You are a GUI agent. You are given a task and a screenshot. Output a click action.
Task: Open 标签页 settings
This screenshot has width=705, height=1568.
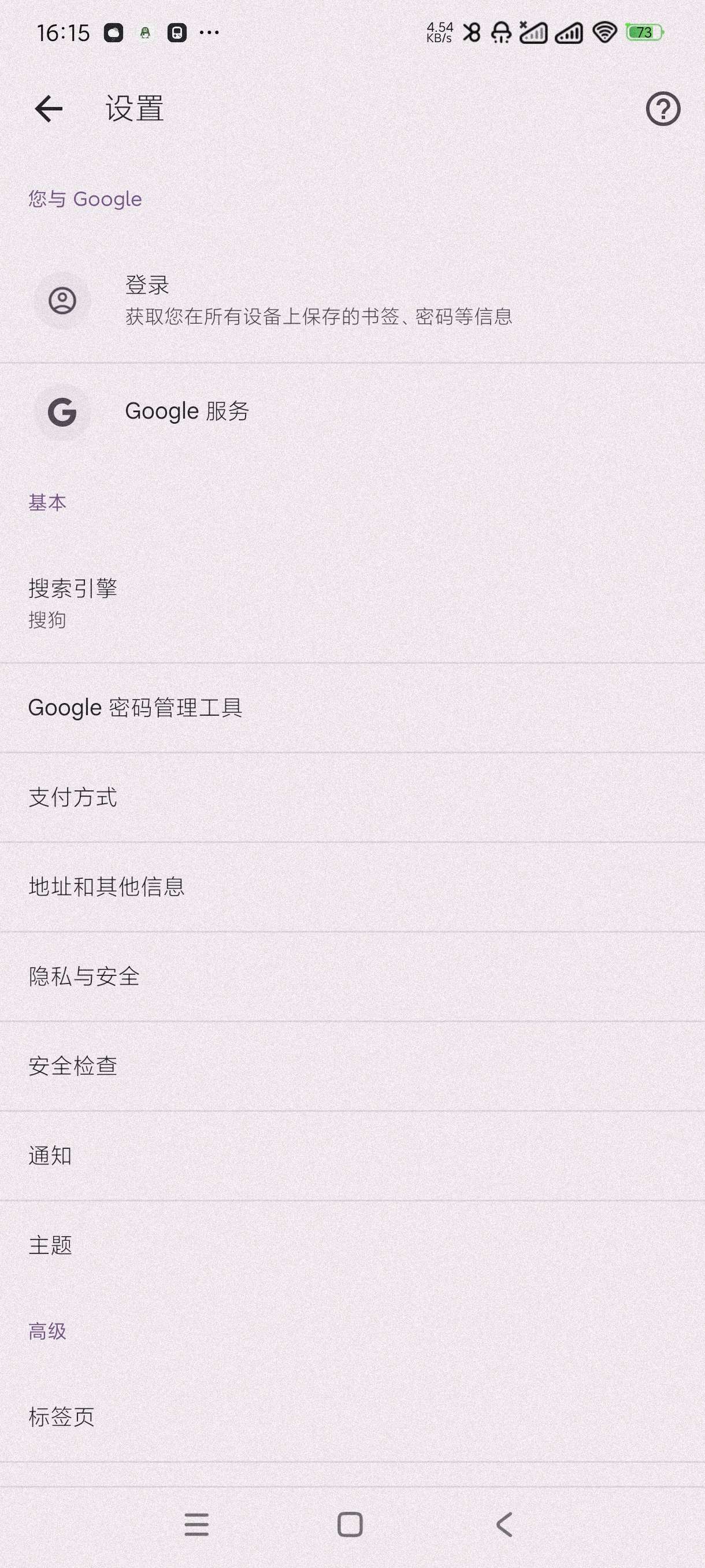[x=61, y=1417]
